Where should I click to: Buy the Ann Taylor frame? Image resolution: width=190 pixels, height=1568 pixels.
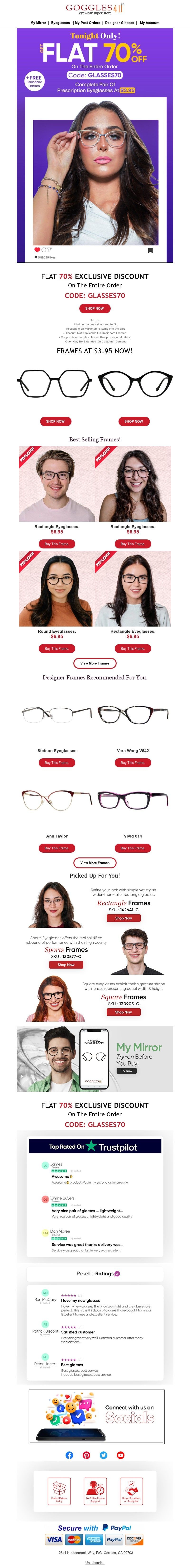[57, 848]
